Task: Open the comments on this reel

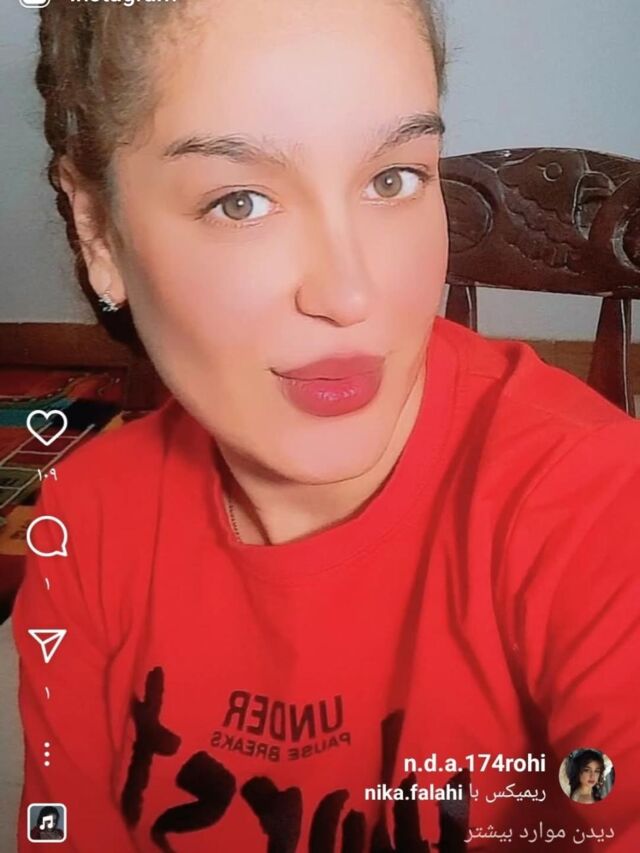Action: click(46, 538)
